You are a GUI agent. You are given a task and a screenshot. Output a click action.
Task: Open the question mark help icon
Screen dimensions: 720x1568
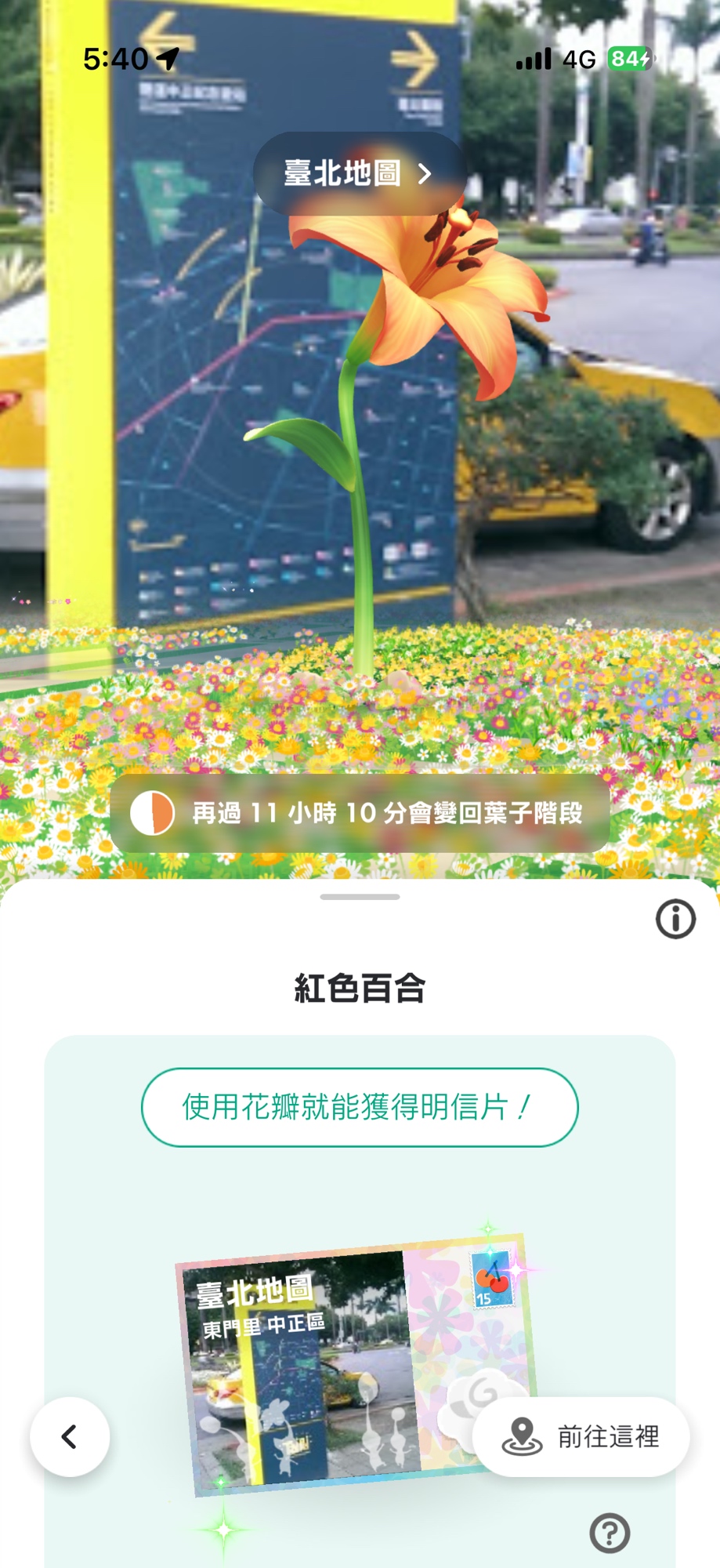coord(610,1533)
